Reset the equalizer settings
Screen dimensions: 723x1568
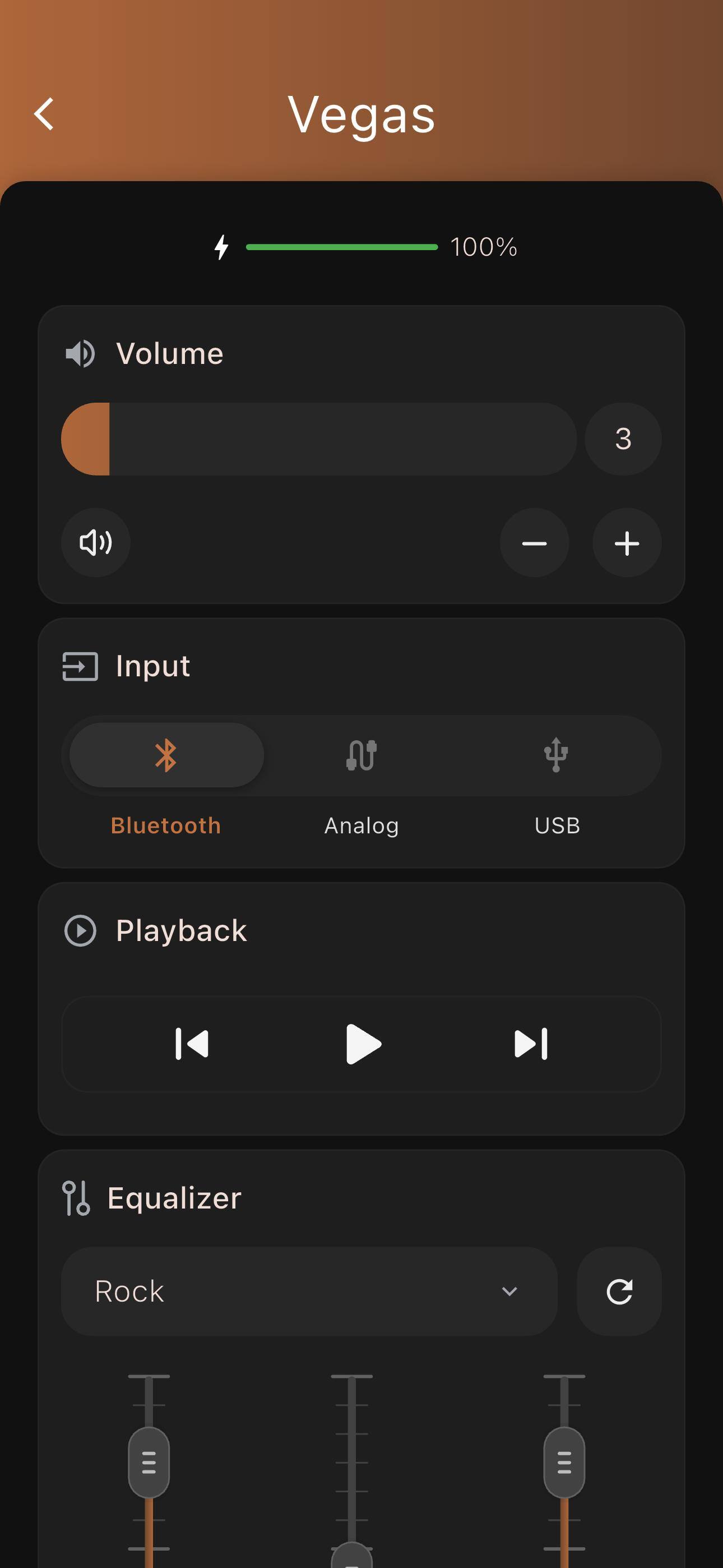[x=619, y=1291]
